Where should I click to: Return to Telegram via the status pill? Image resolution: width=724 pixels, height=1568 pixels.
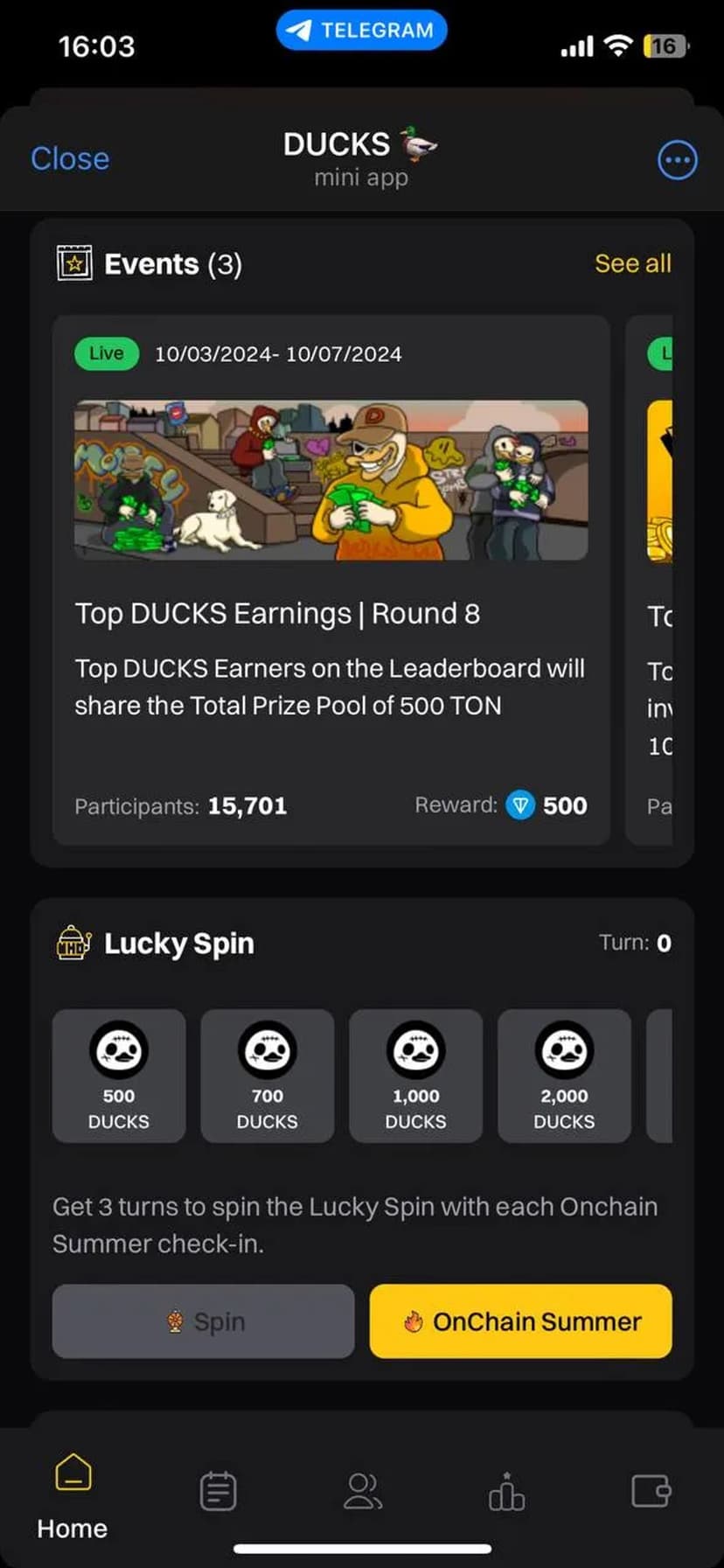pyautogui.click(x=361, y=31)
